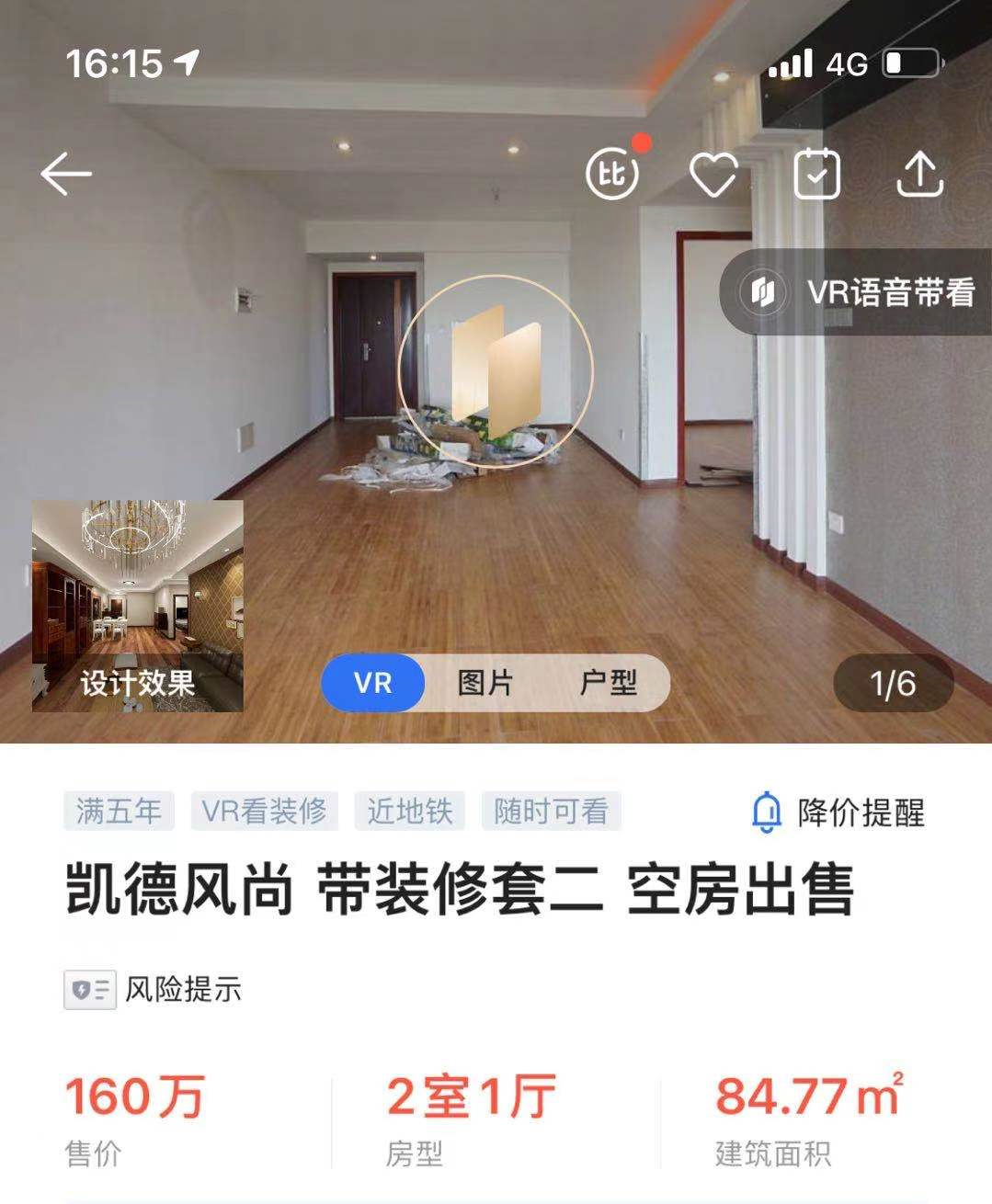The width and height of the screenshot is (992, 1204).
Task: Tap the 满五年 tag
Action: pos(119,812)
